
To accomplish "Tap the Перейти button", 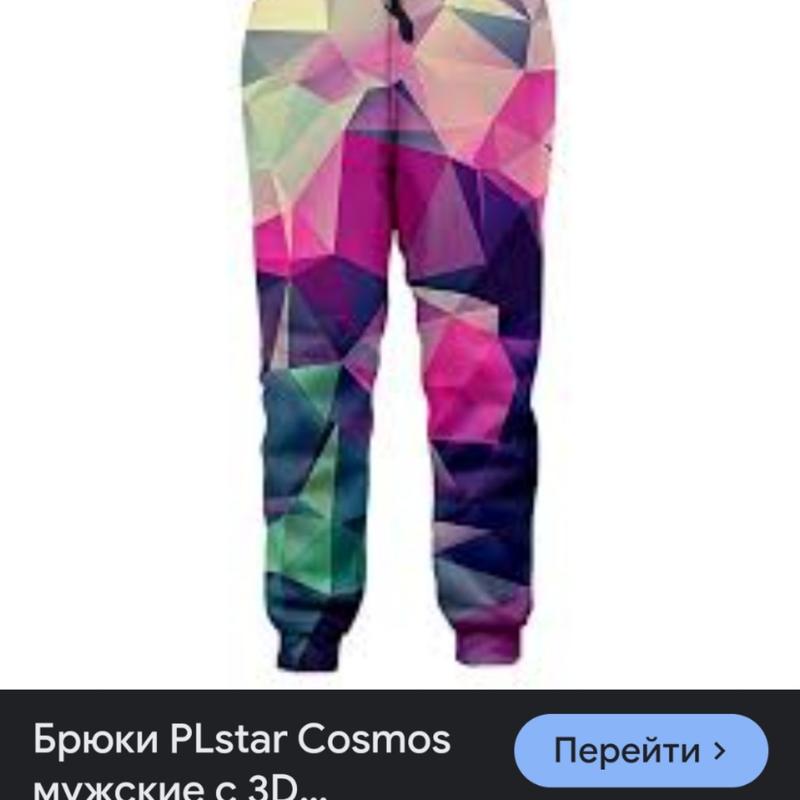I will tap(640, 749).
